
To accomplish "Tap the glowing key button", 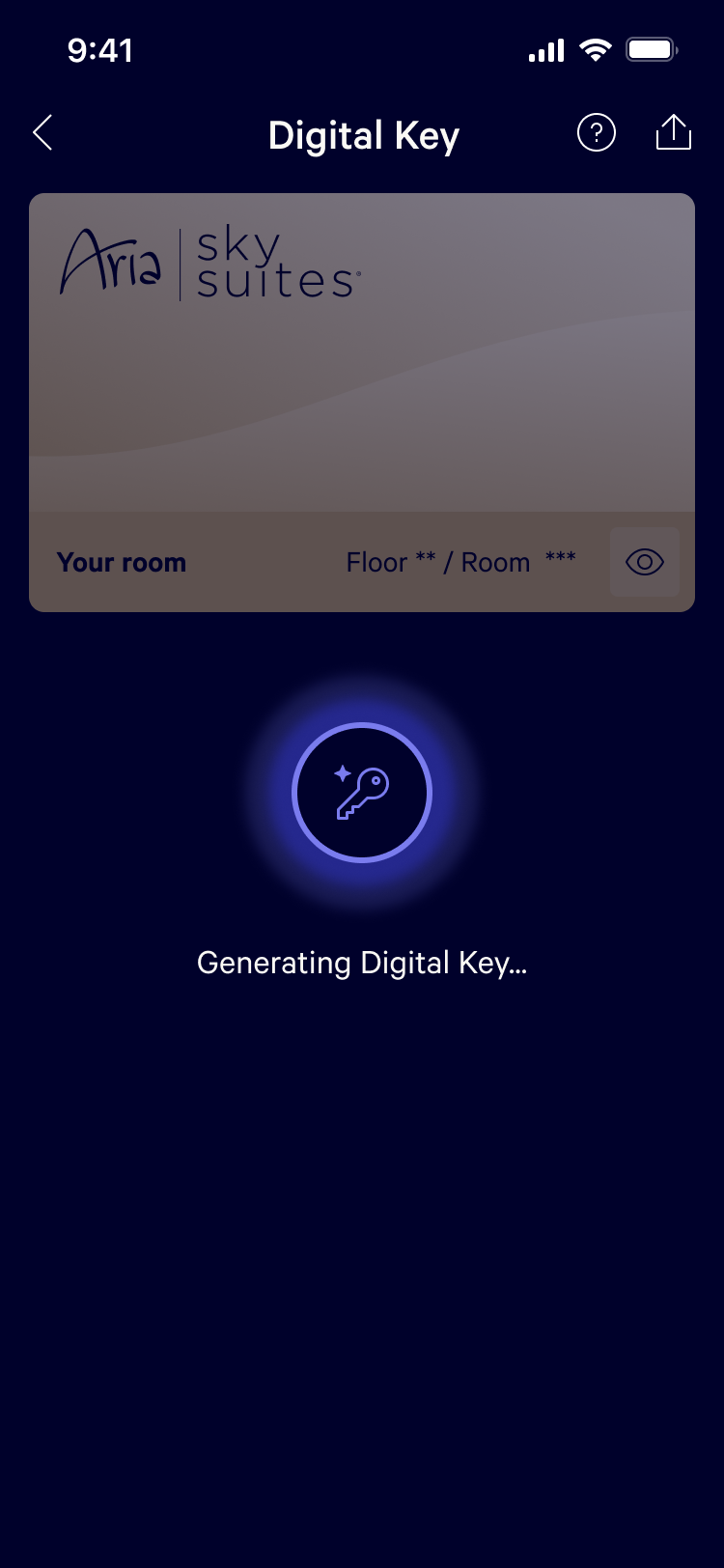I will [362, 793].
